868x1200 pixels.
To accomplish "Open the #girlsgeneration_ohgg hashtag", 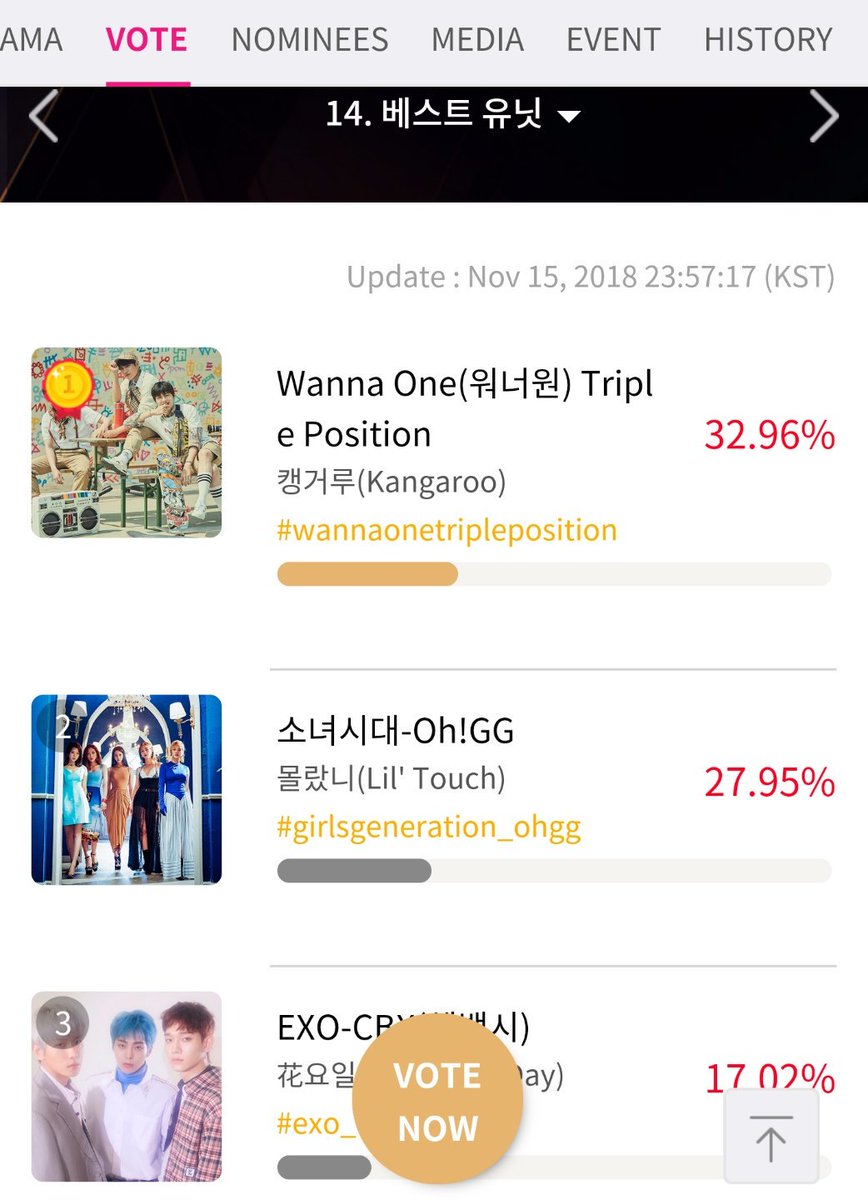I will pos(428,827).
